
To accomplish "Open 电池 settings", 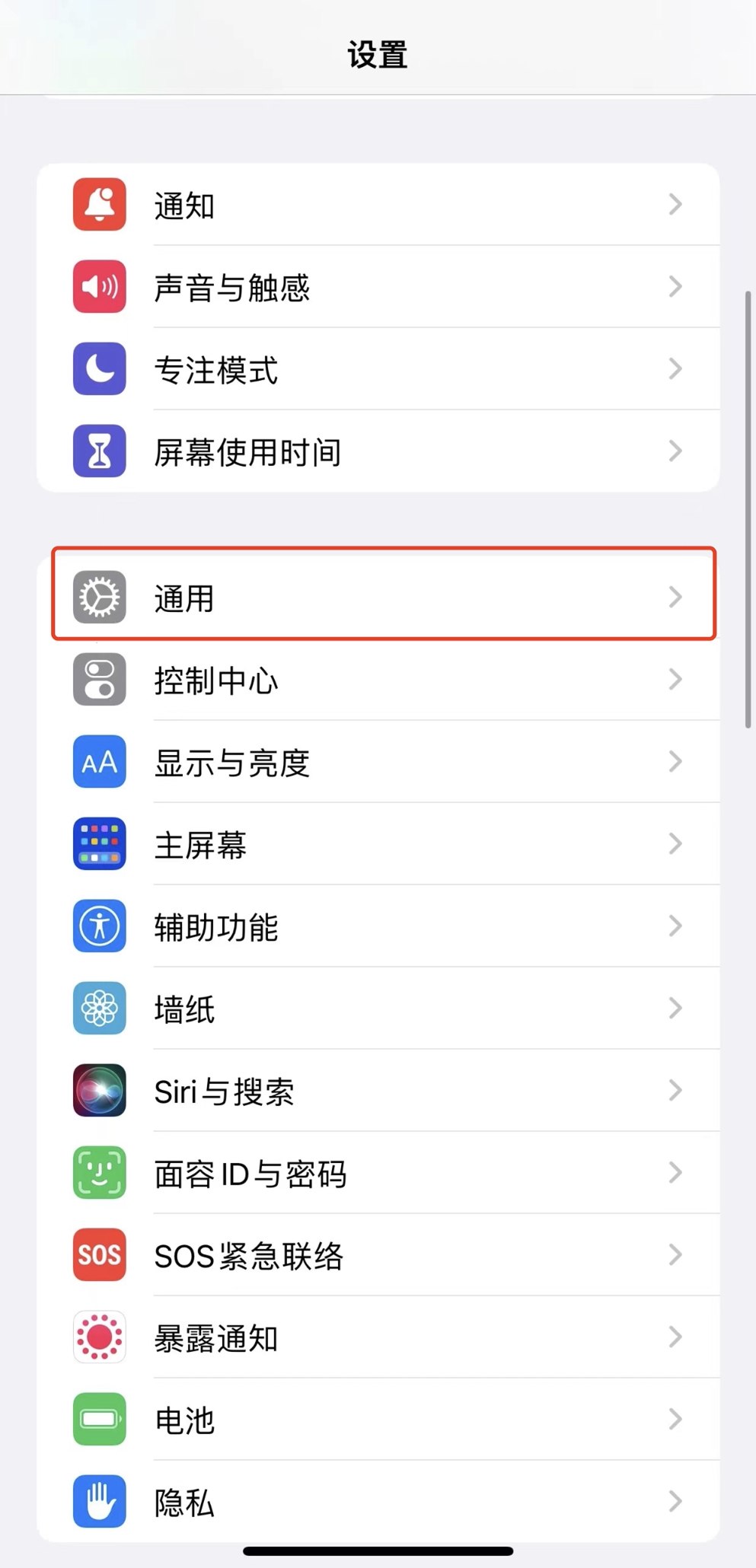I will tap(378, 1420).
